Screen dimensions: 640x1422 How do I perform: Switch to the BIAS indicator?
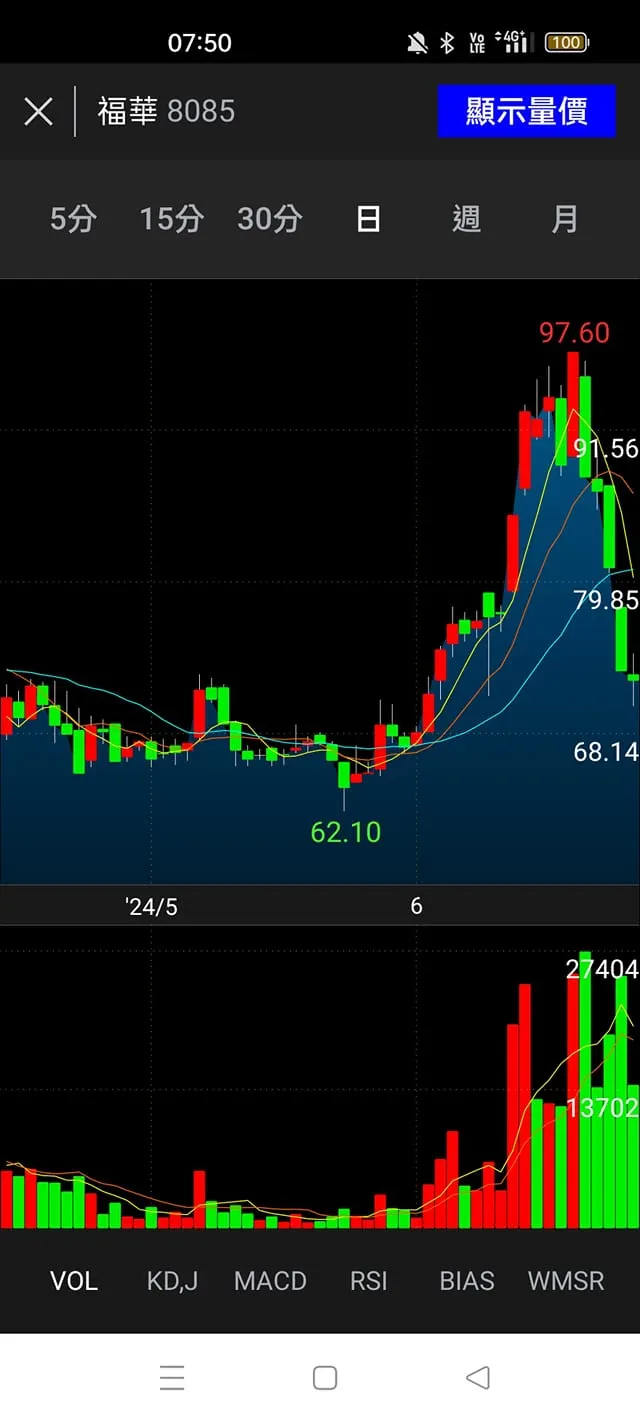(467, 1281)
